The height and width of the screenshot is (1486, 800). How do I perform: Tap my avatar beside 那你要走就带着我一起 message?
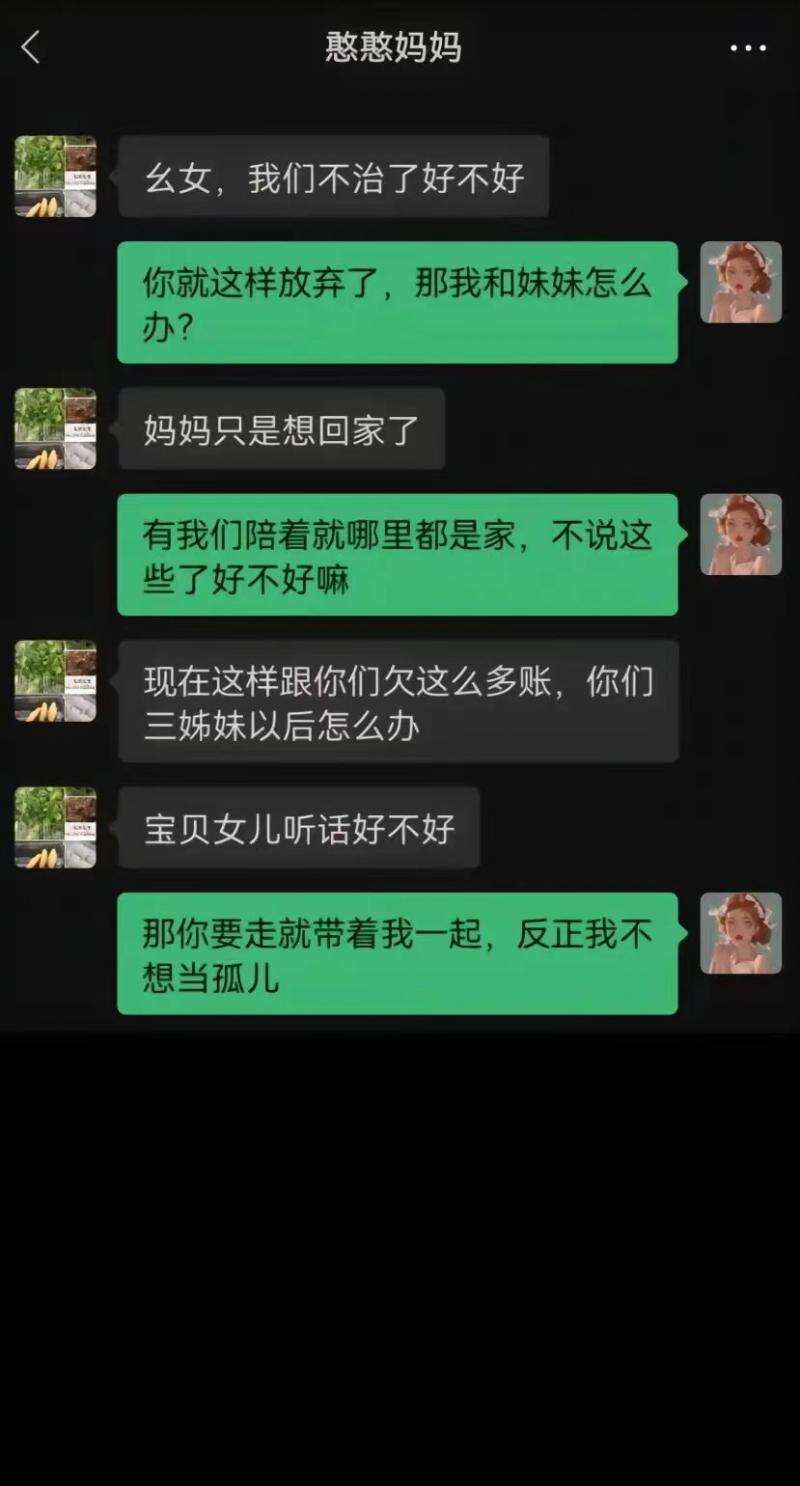tap(741, 933)
